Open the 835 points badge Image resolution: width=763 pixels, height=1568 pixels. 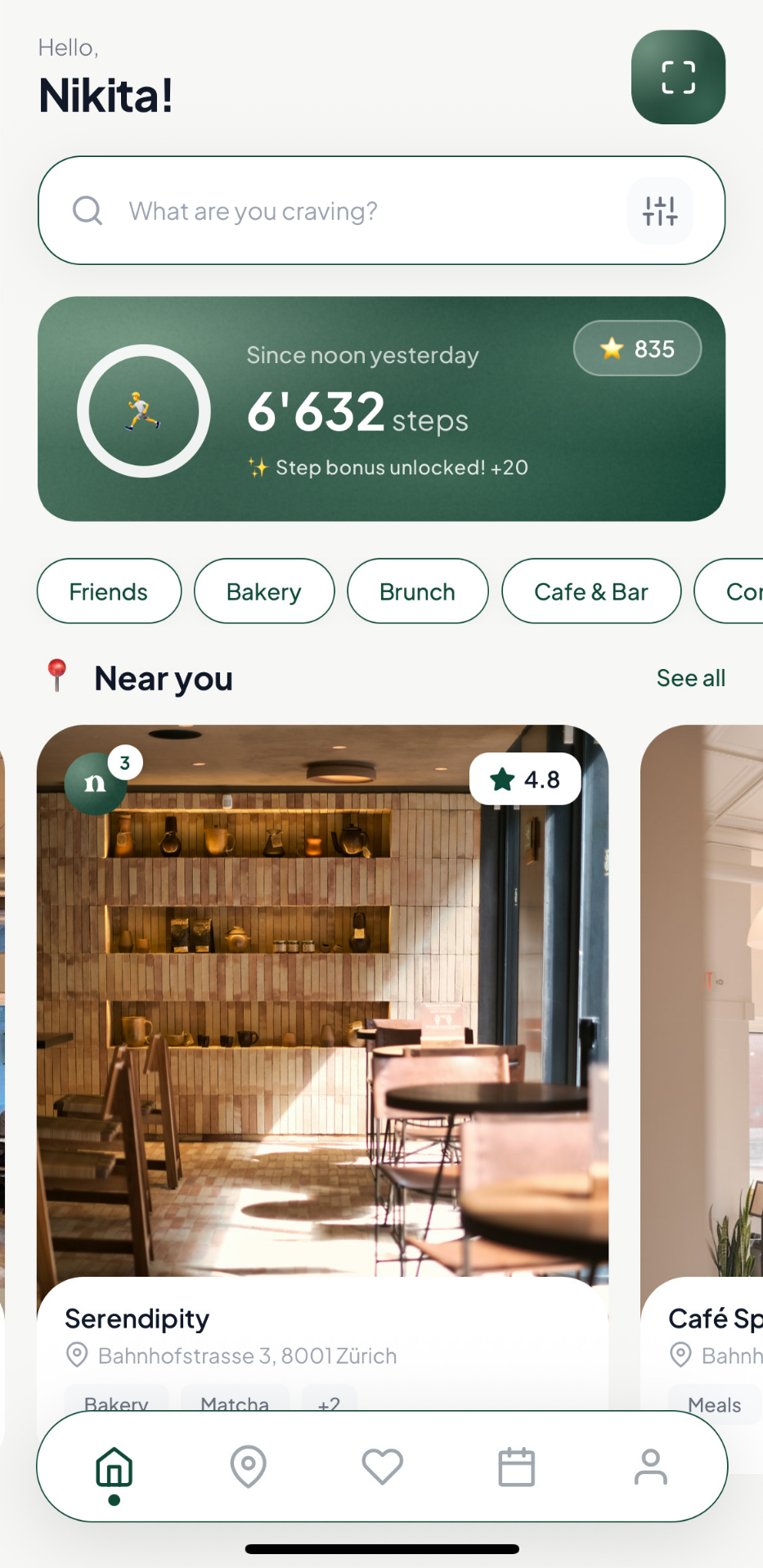click(x=637, y=348)
